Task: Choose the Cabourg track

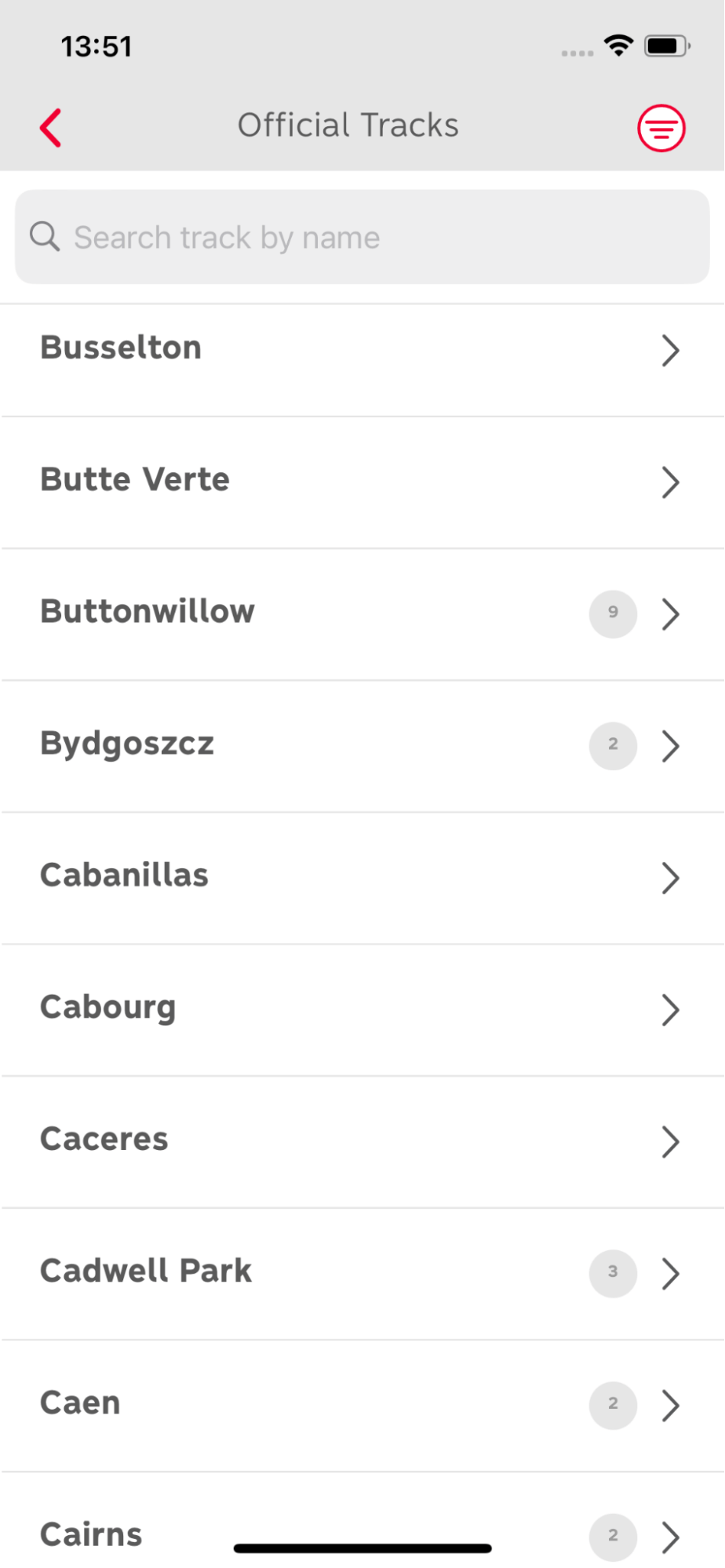Action: pos(362,1010)
